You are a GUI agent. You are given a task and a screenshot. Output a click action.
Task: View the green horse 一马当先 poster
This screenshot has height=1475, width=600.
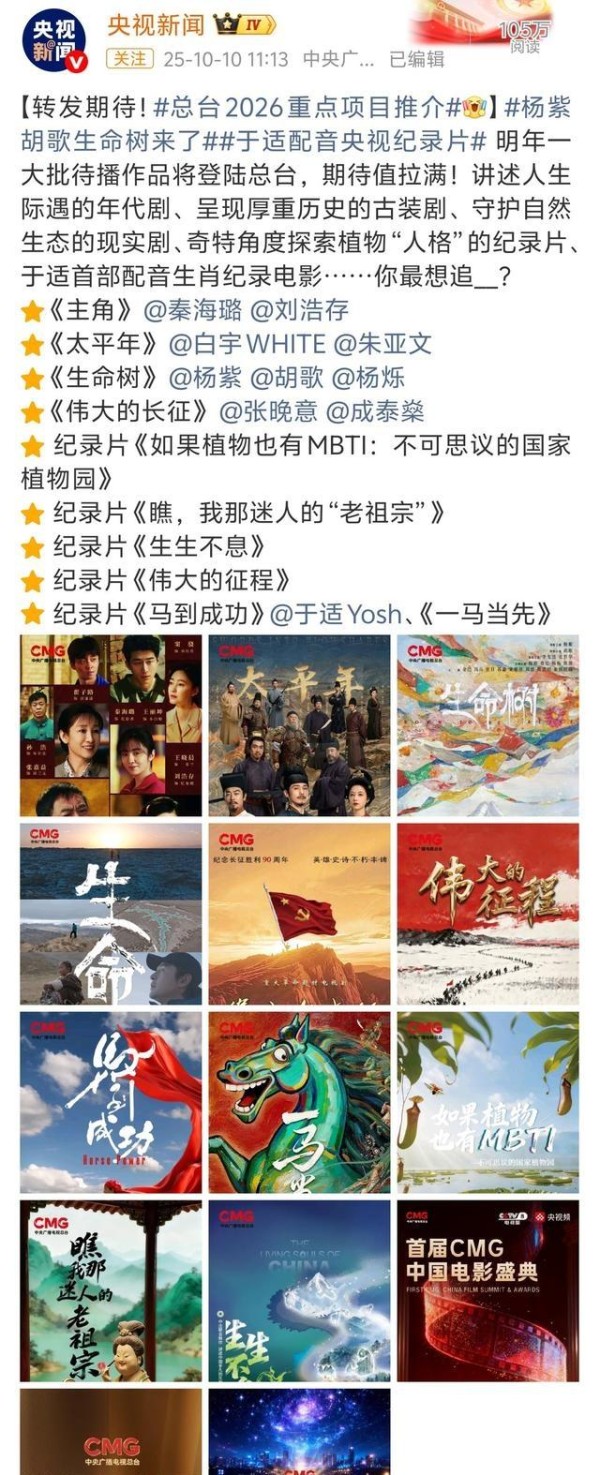pyautogui.click(x=299, y=1102)
